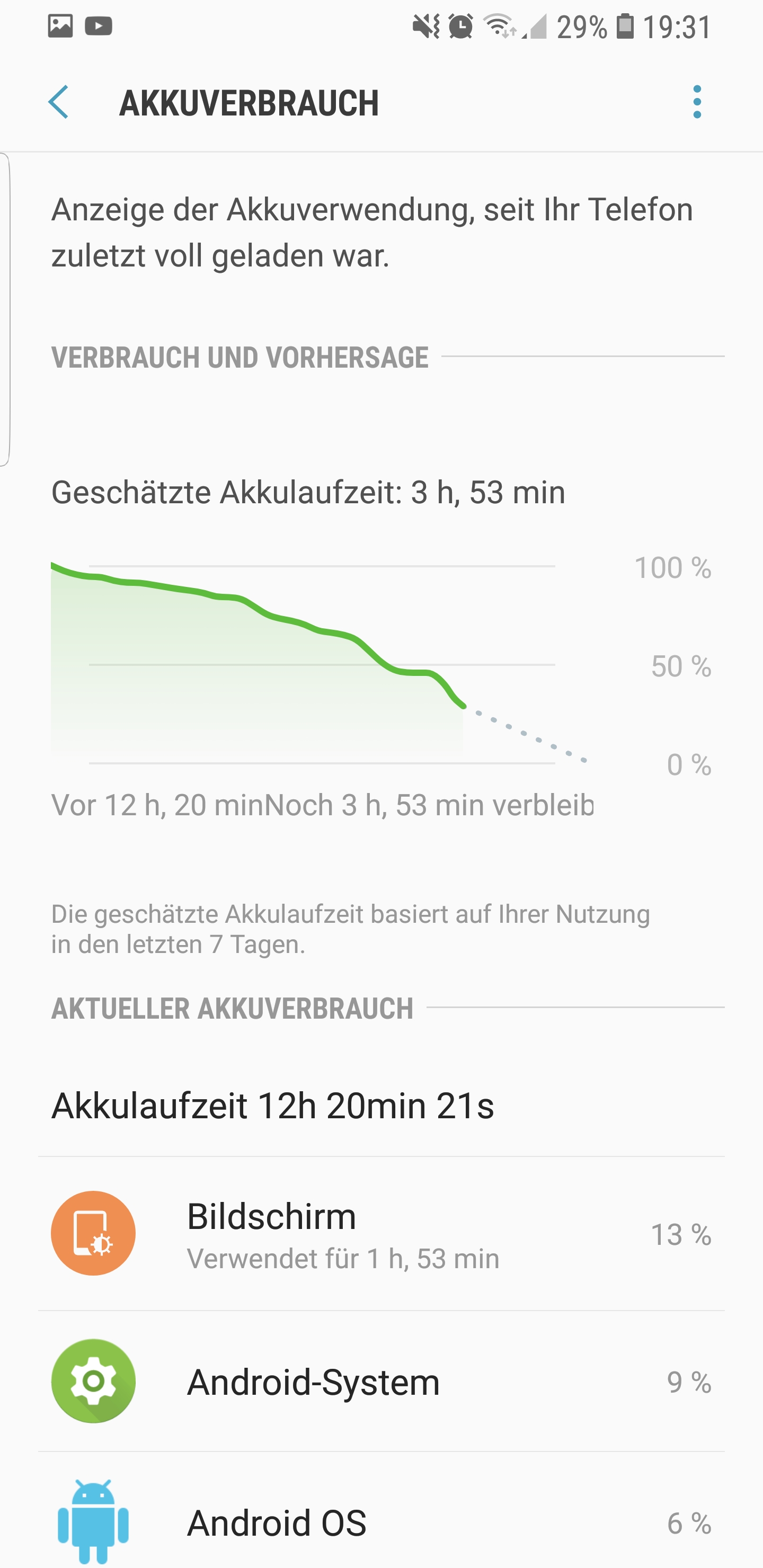View Android-System battery usage details
The height and width of the screenshot is (1568, 763).
(x=381, y=1381)
